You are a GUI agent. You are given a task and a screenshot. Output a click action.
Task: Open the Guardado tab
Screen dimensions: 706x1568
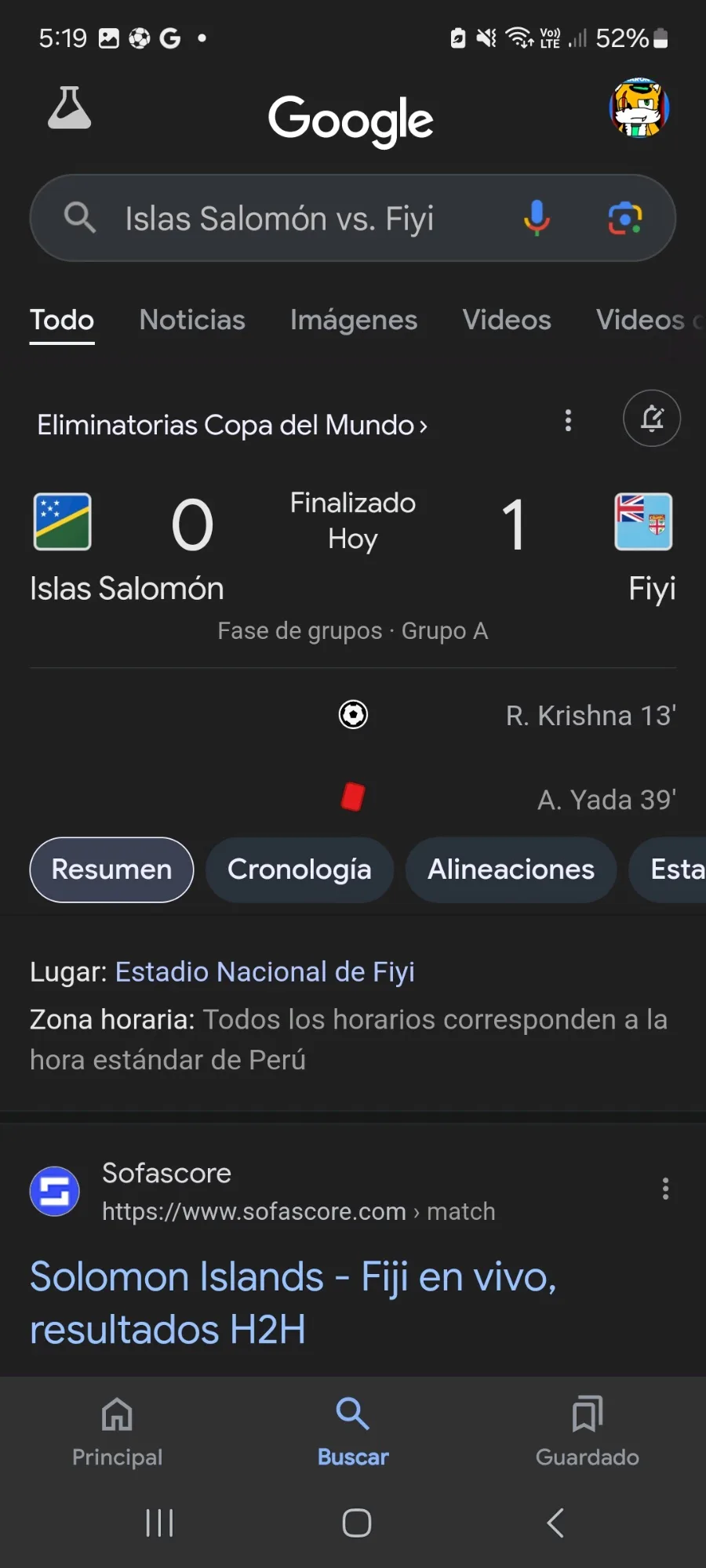tap(587, 1431)
